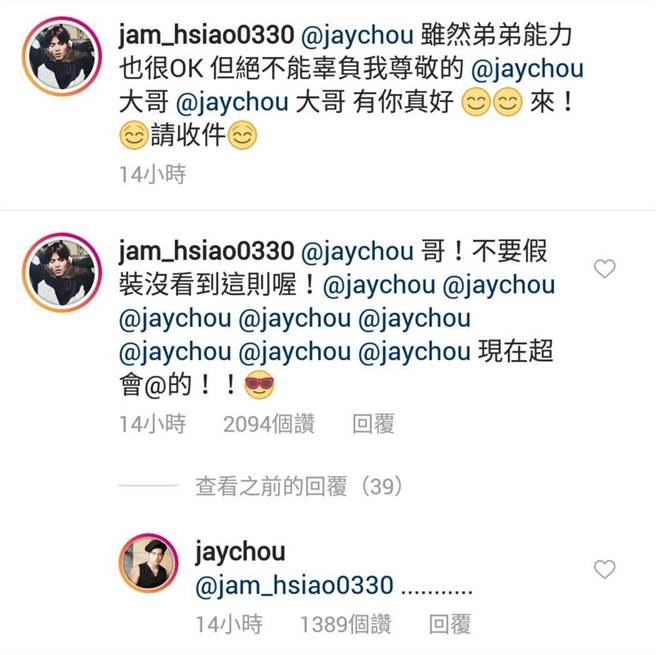Tap 回覆 under jam_hsiao0330's 2094-like comment
Viewport: 656px width, 655px height.
click(373, 424)
